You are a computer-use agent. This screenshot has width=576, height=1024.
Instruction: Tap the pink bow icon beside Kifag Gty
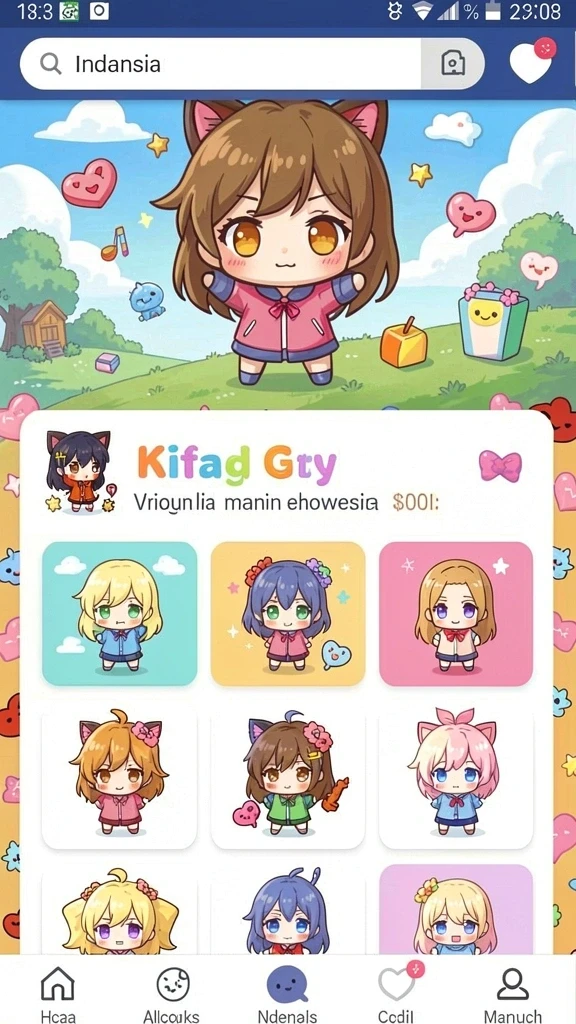pos(500,466)
